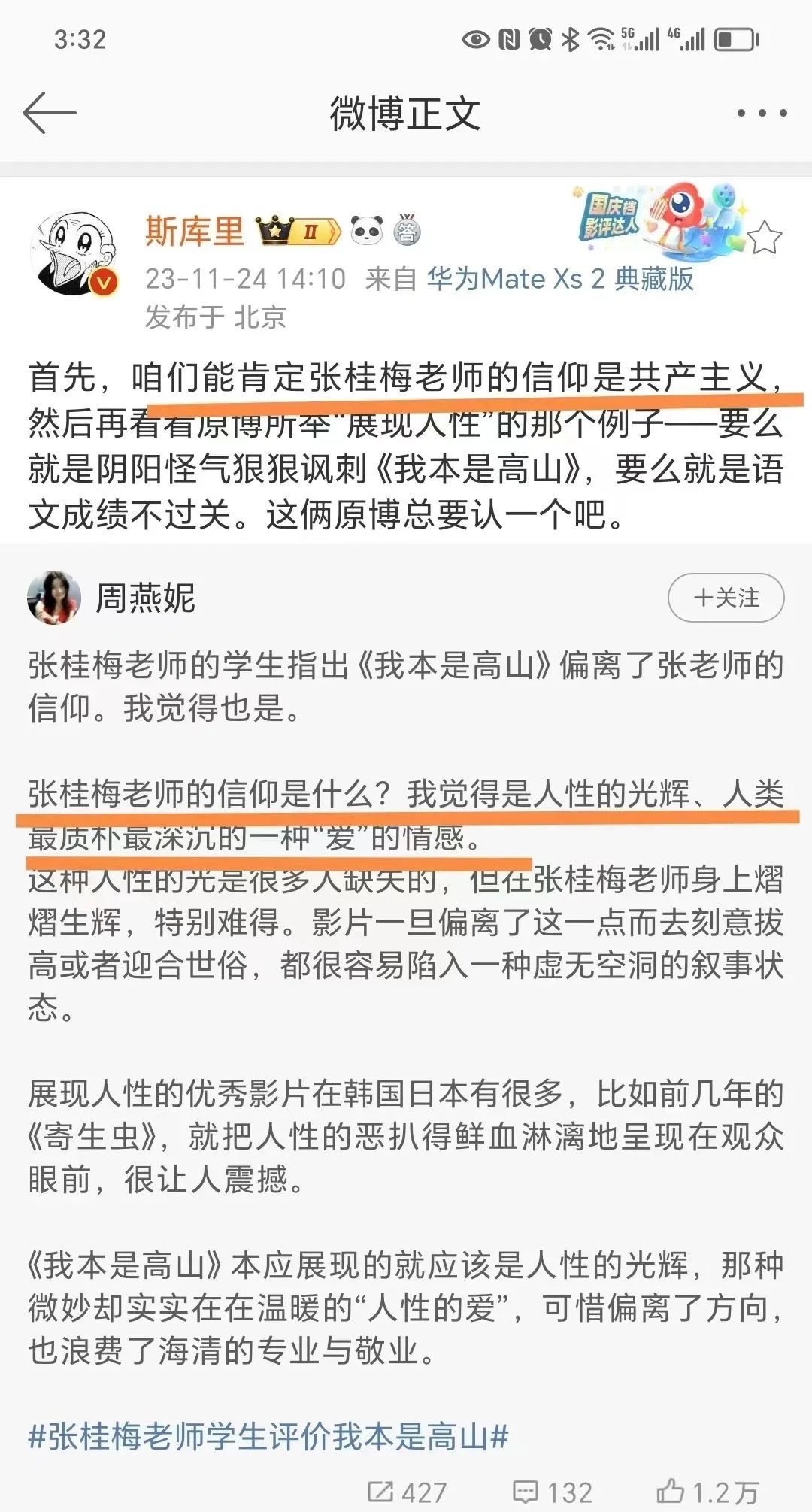Open 斯库里's profile picture
Viewport: 812px width, 1512px height.
click(74, 254)
